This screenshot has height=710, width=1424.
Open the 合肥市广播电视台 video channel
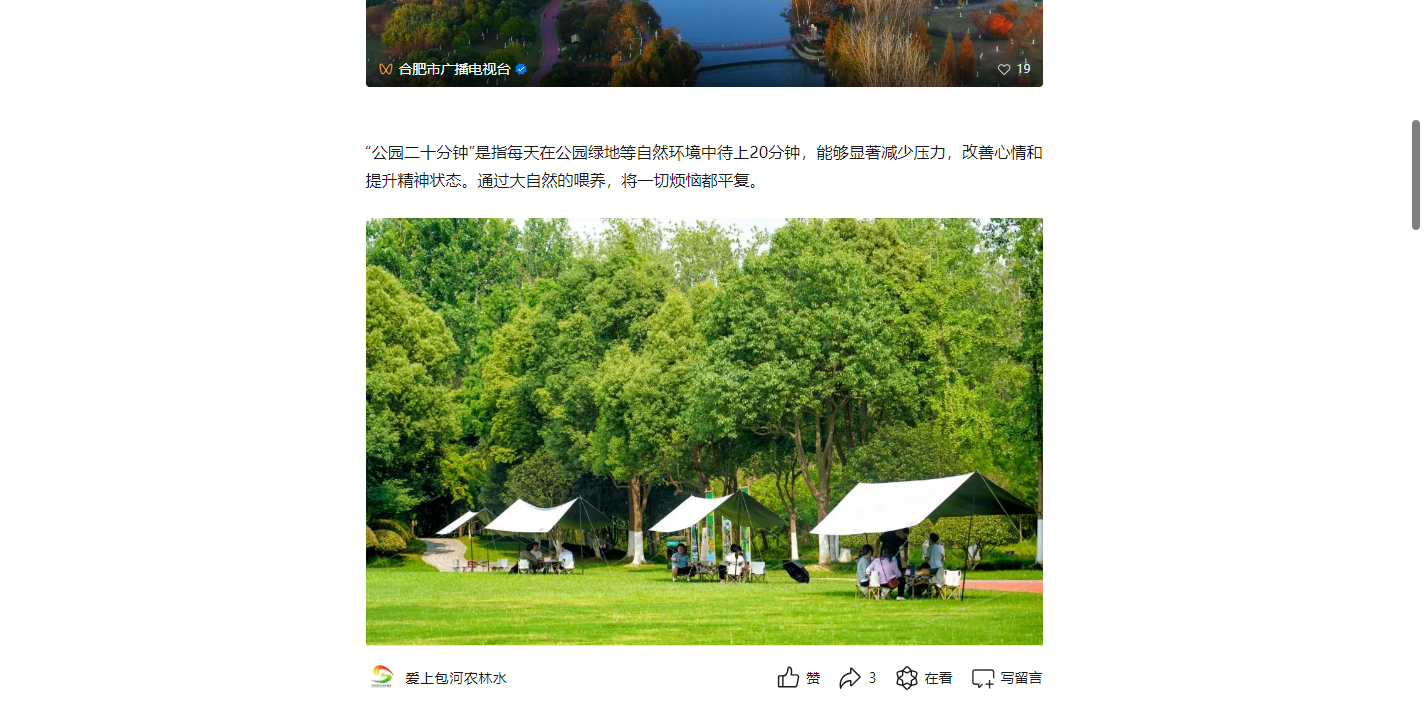coord(454,69)
